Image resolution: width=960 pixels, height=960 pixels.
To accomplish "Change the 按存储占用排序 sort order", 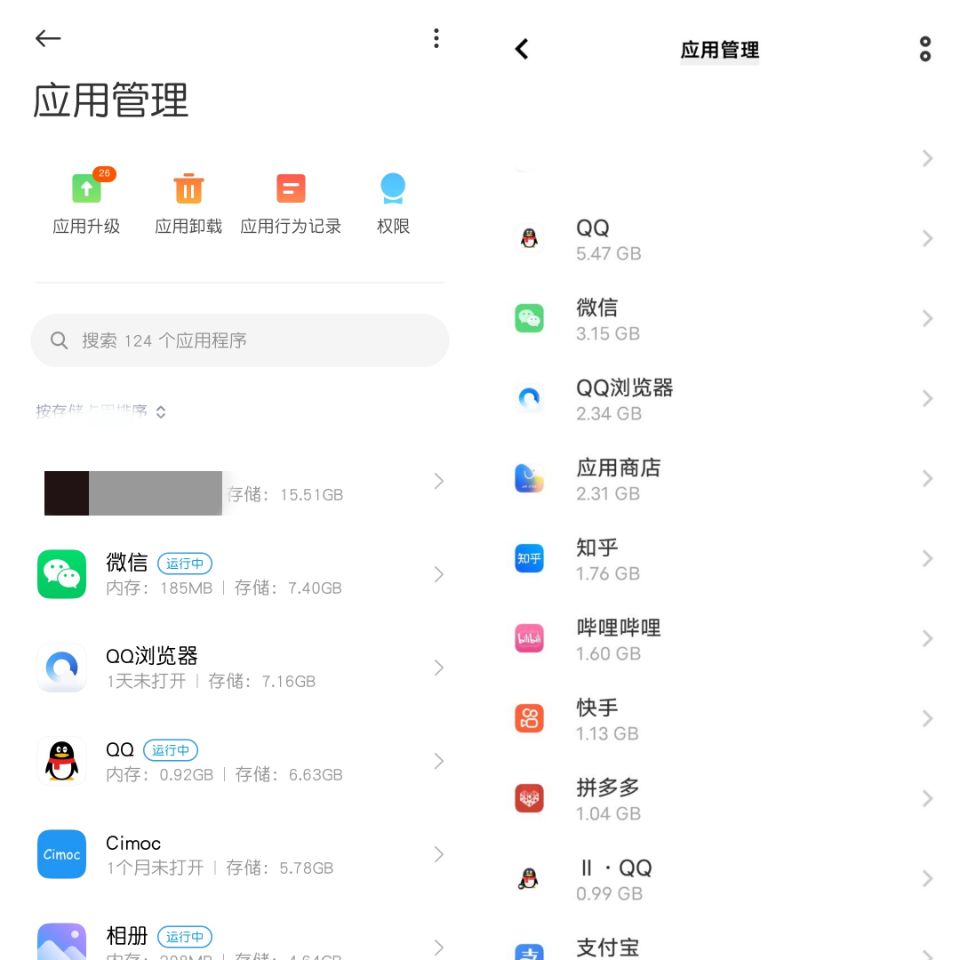I will pos(101,411).
